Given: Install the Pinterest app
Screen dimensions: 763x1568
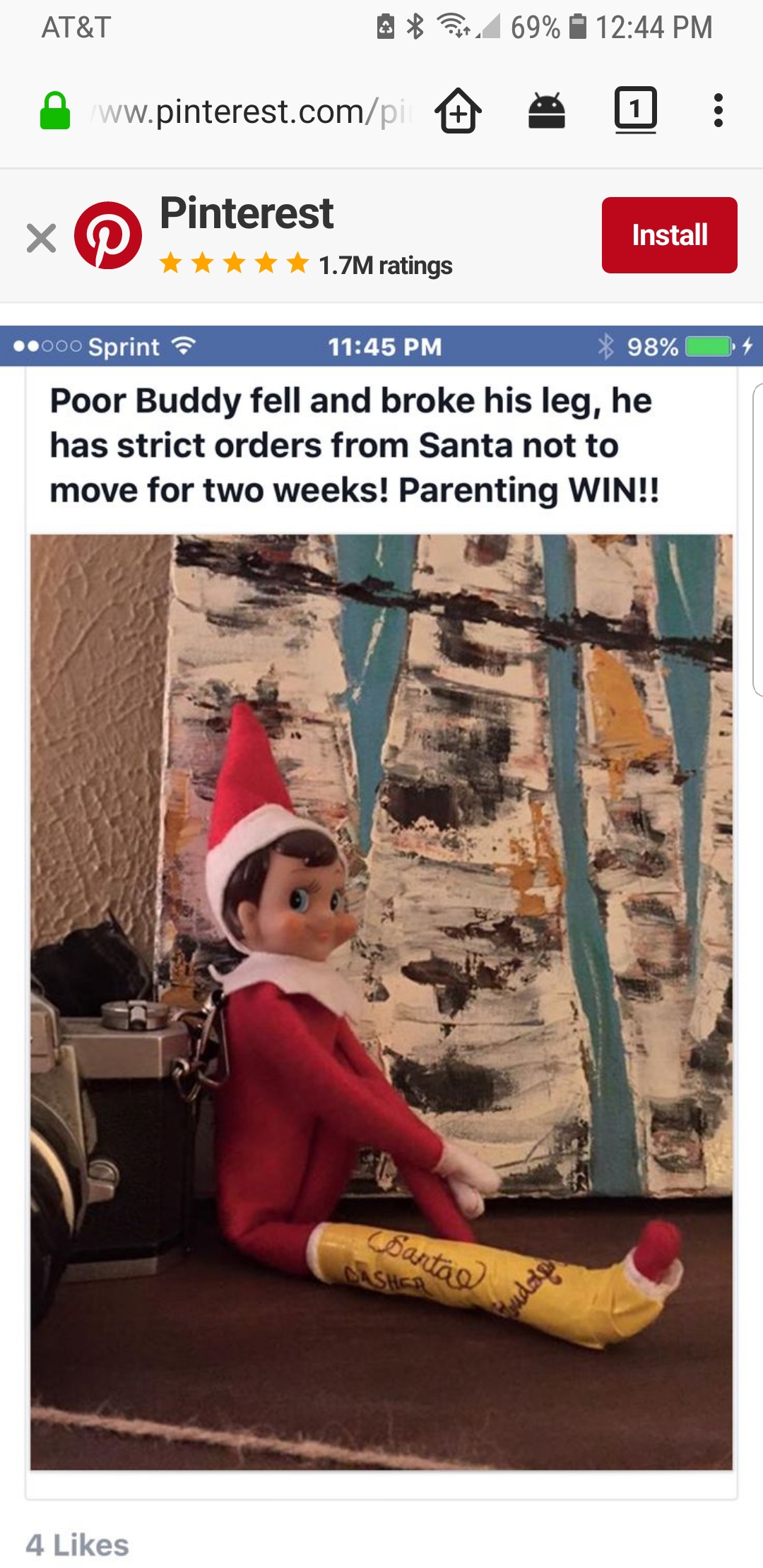Looking at the screenshot, I should pyautogui.click(x=669, y=235).
